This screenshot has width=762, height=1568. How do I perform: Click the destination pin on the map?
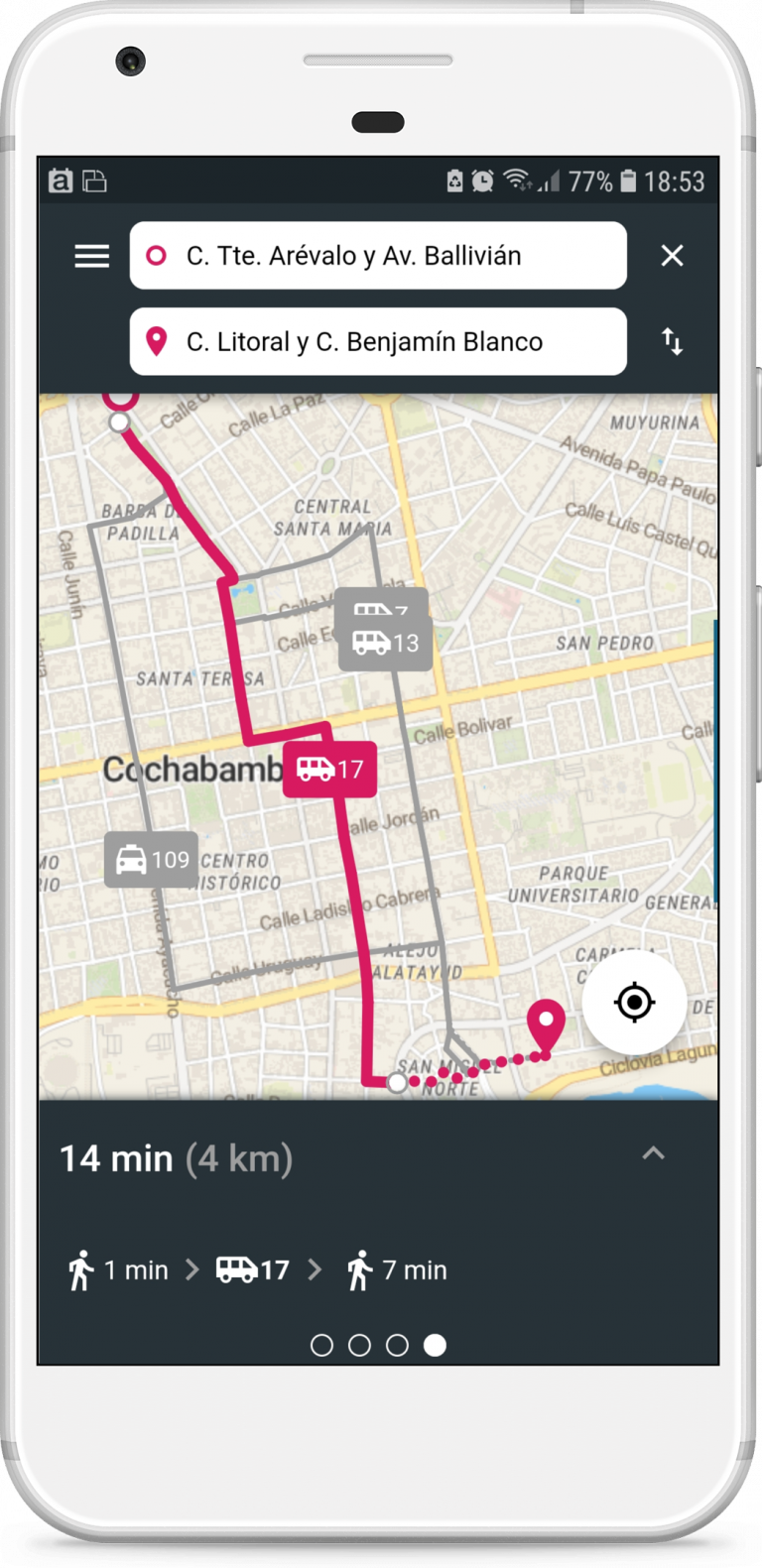click(x=545, y=1020)
